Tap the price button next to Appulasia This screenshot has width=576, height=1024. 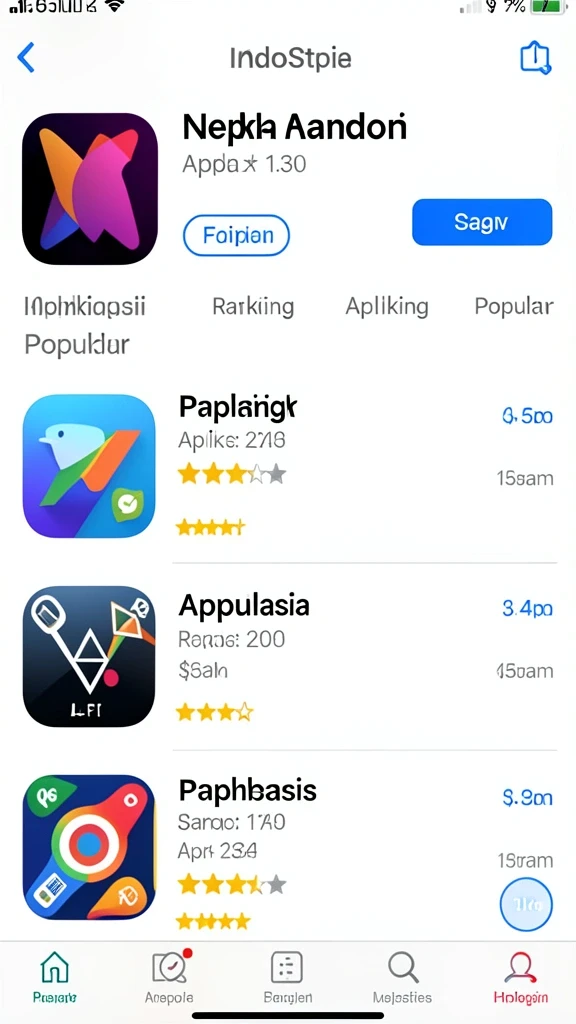(x=527, y=609)
